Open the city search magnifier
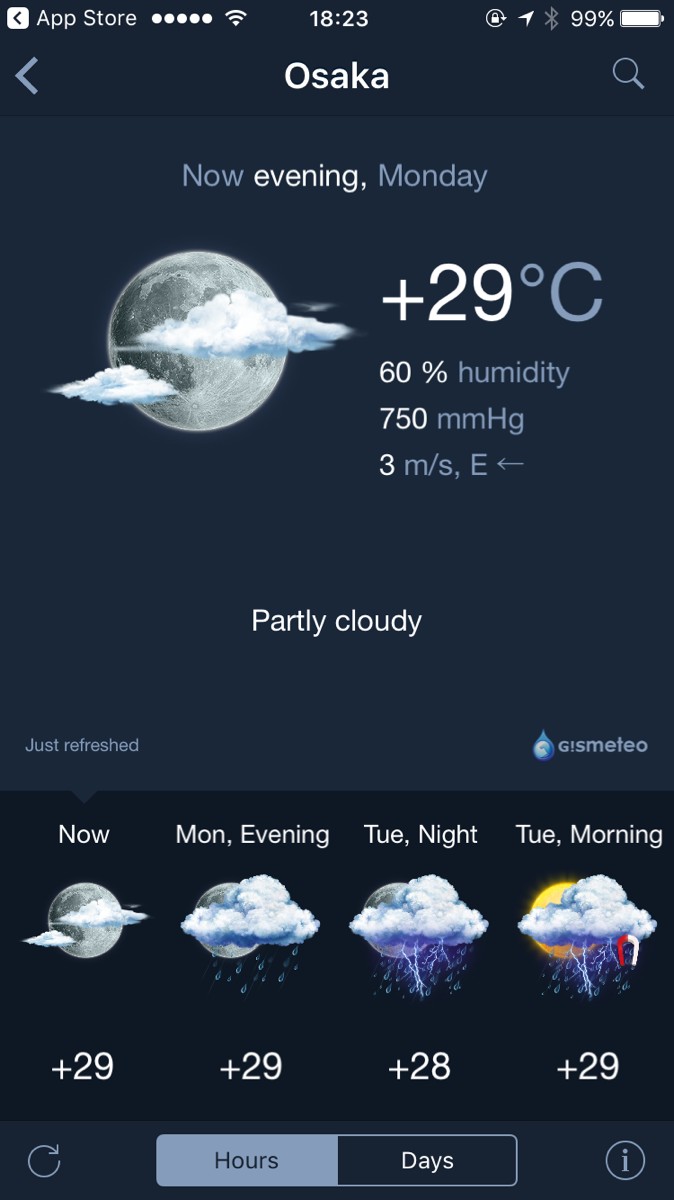 coord(628,74)
